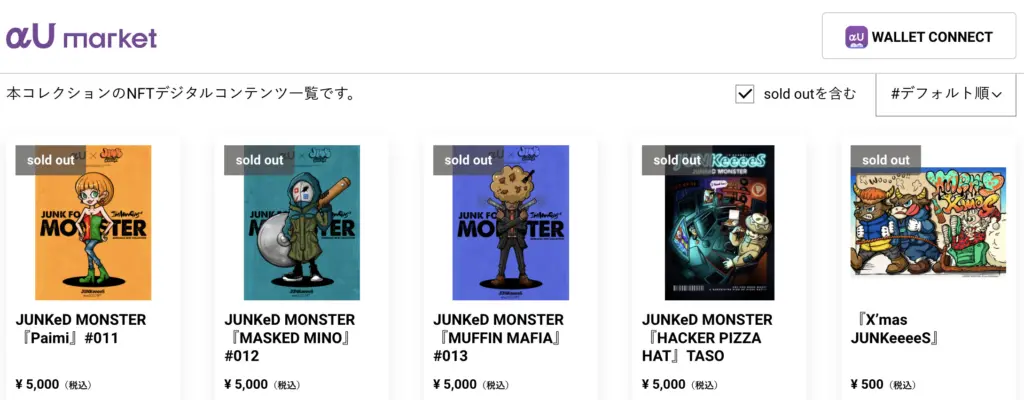
Task: Tap the WALLET CONNECT button
Action: coord(919,37)
